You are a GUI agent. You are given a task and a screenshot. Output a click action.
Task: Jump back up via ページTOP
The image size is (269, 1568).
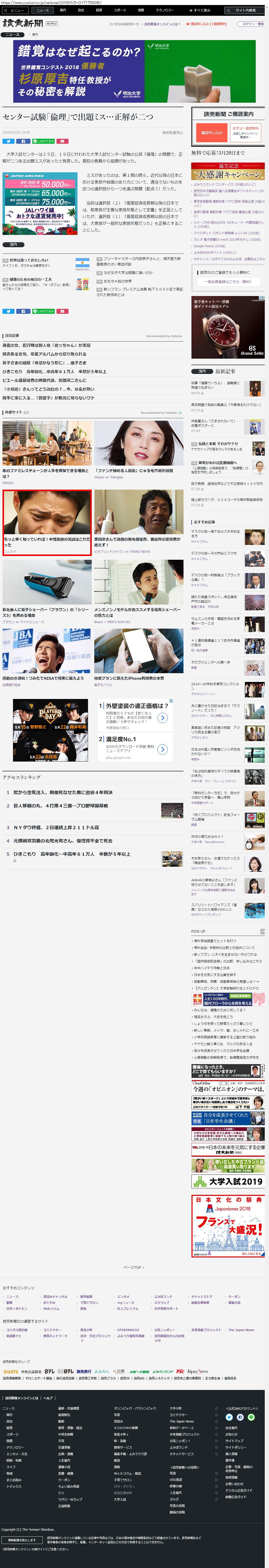click(x=133, y=1267)
